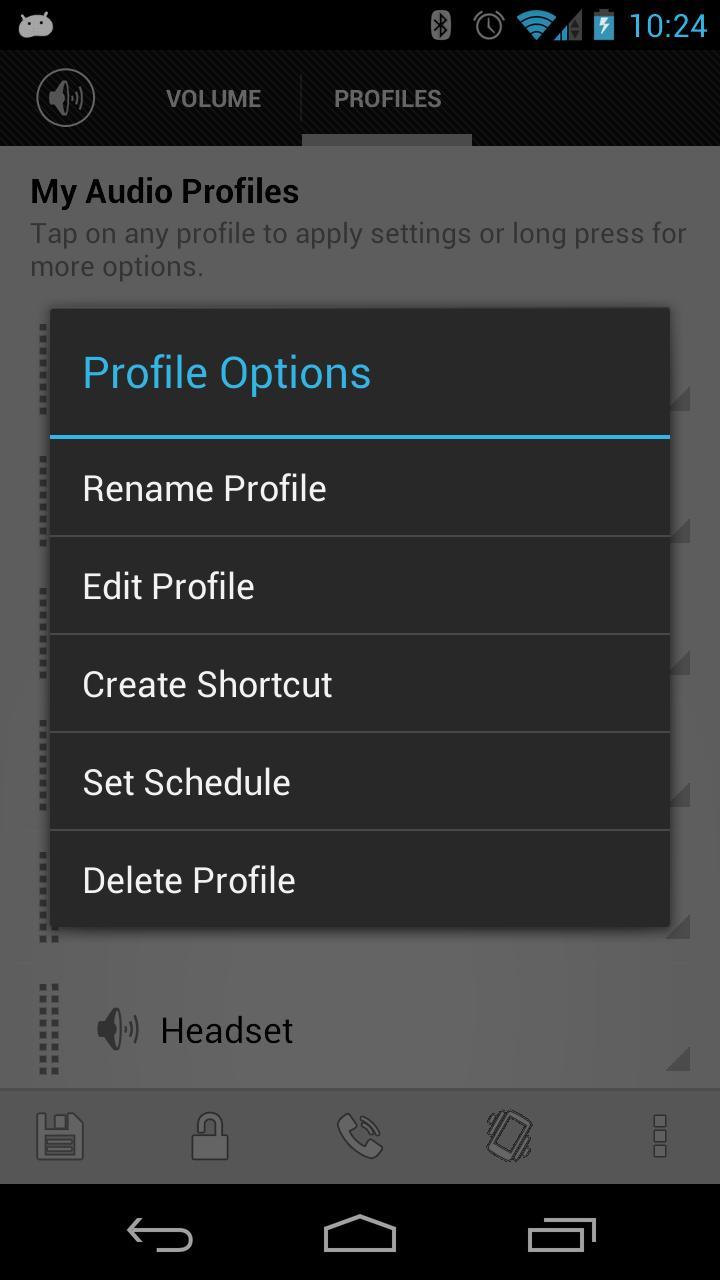Viewport: 720px width, 1280px height.
Task: Tap the system back button
Action: click(160, 1234)
